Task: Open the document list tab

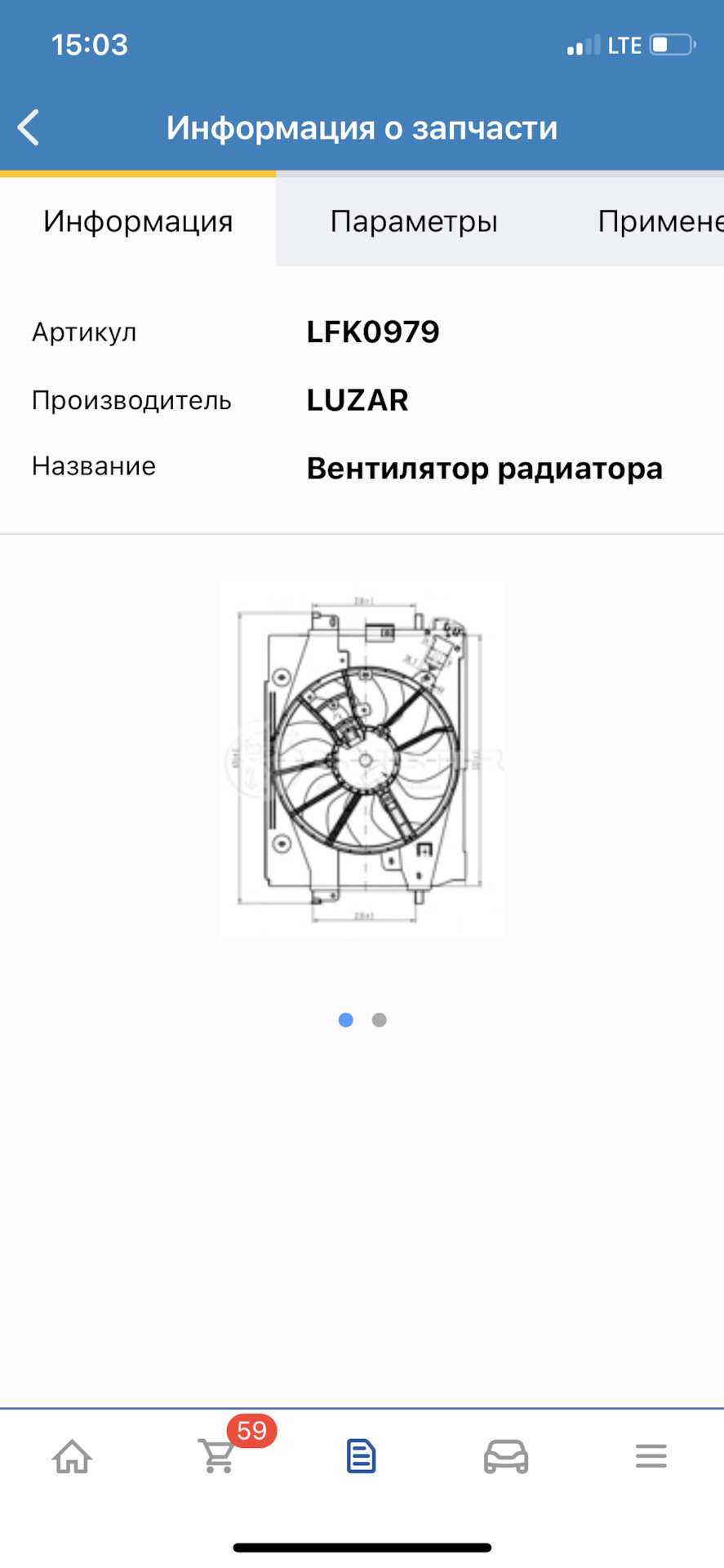Action: pos(361,1456)
